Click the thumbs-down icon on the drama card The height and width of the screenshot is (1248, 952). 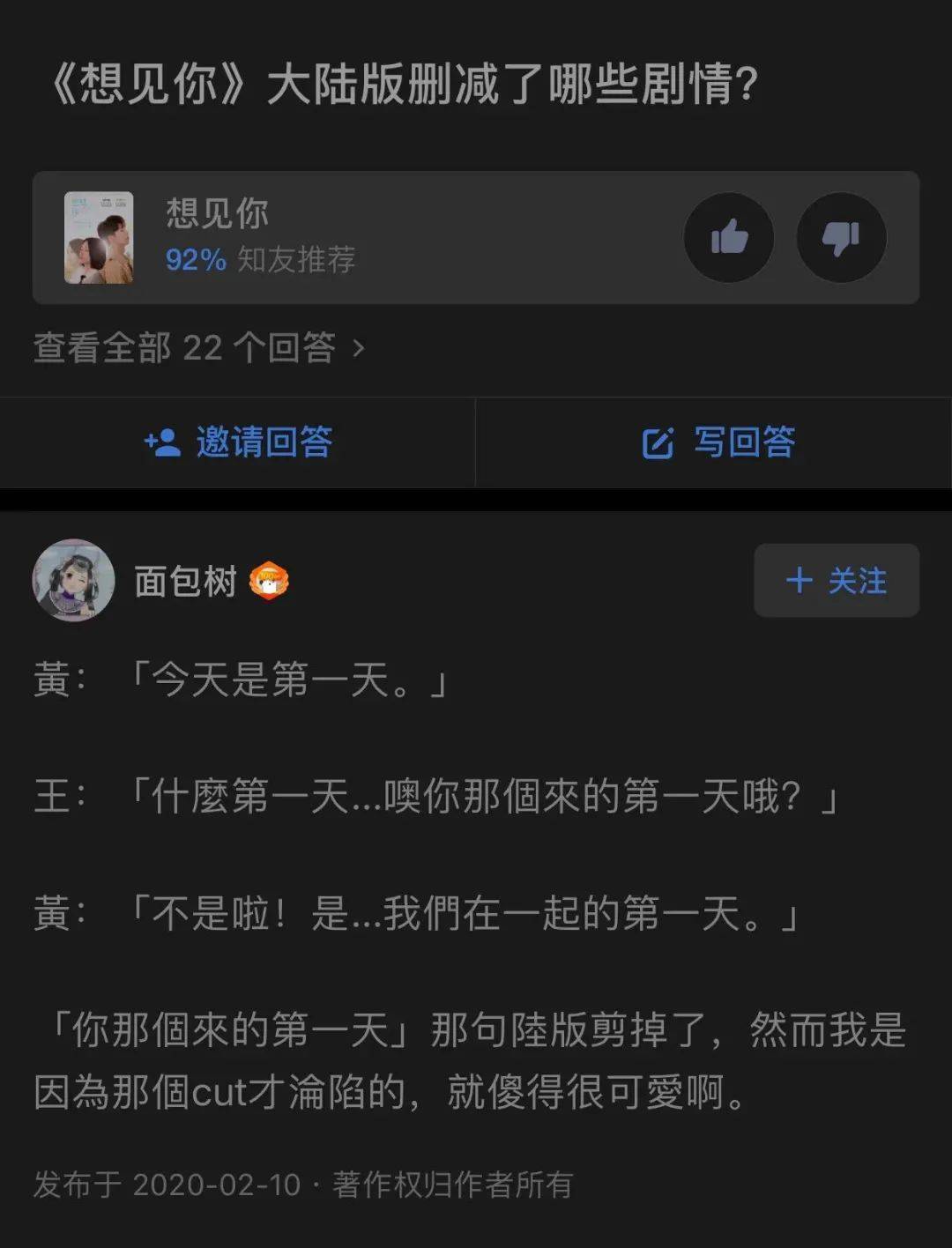[x=842, y=238]
